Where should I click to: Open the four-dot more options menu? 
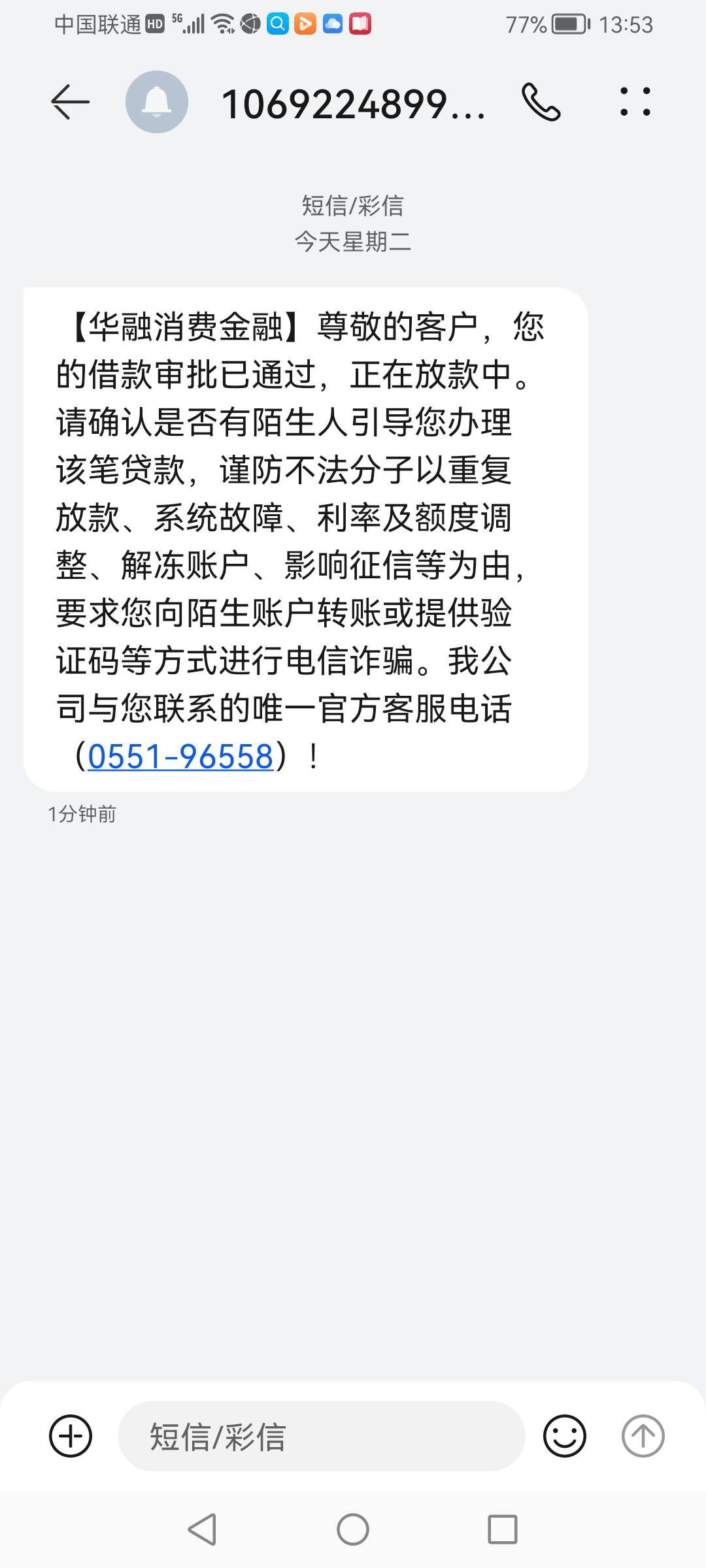[x=635, y=102]
